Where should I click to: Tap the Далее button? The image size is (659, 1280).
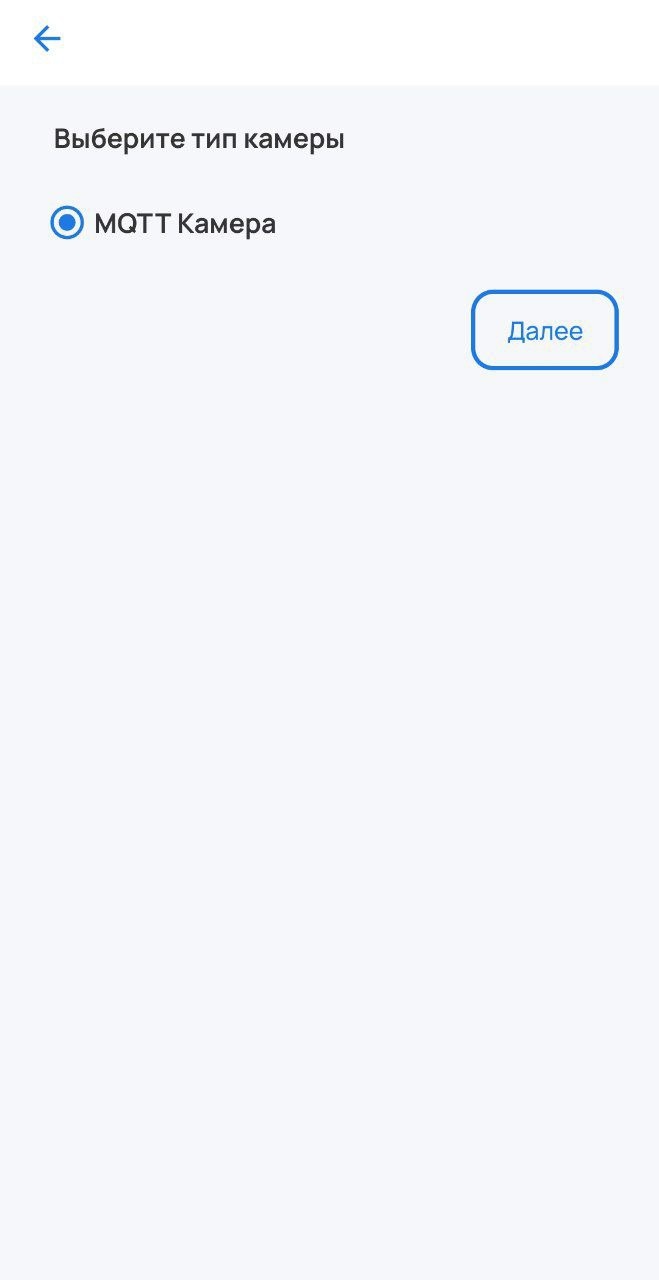[x=544, y=331]
